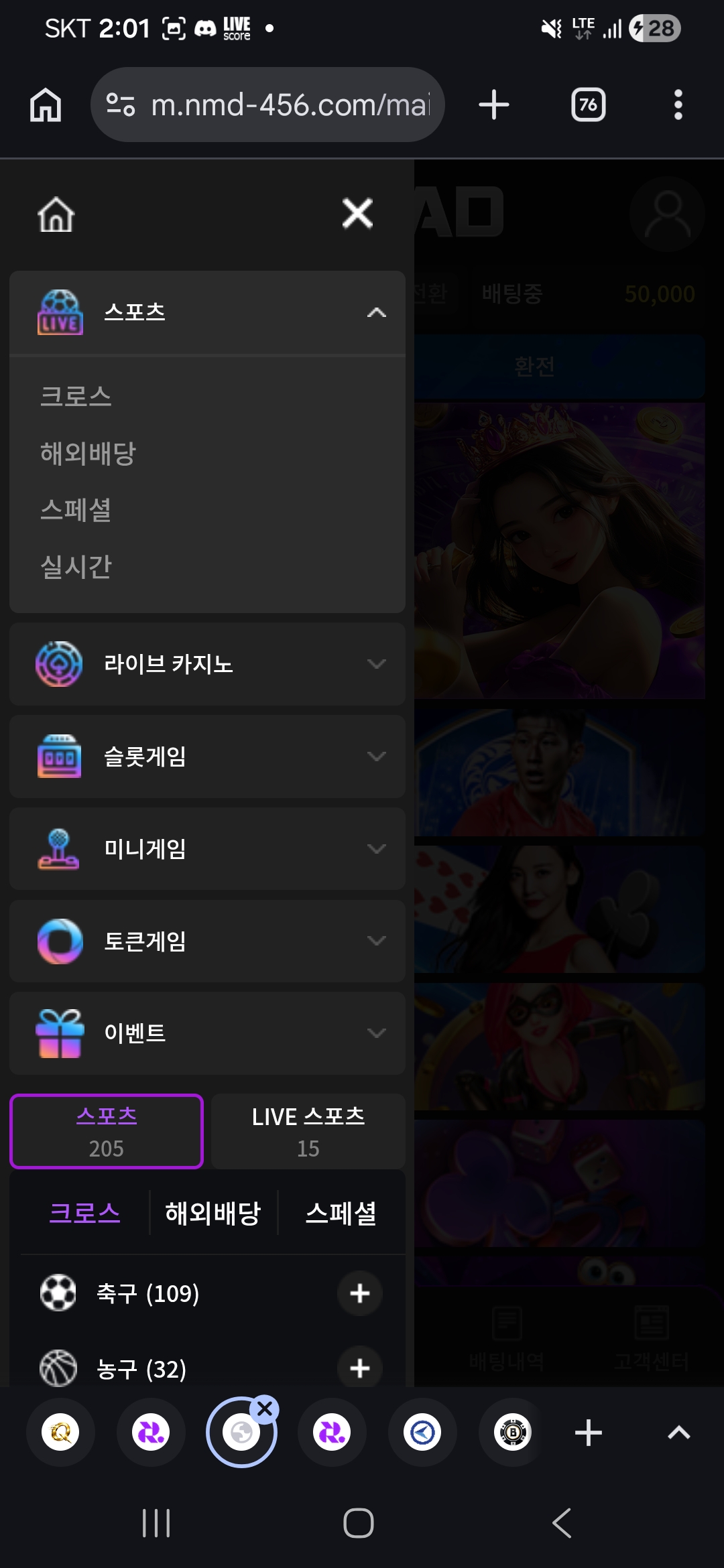Expand the 라이브 카지노 section
The image size is (724, 1568).
click(x=376, y=663)
